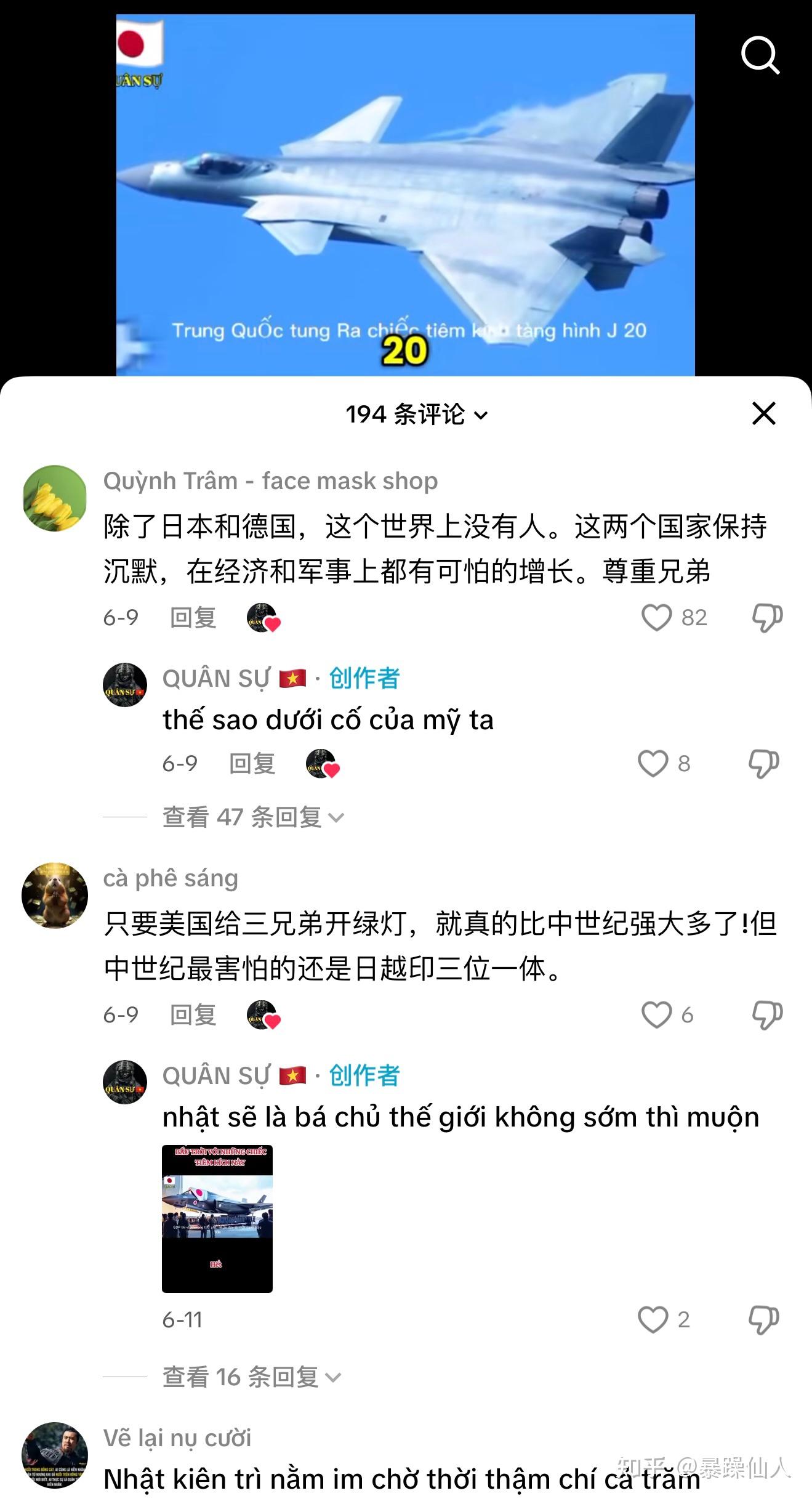Open the 194 comments sort dropdown
The height and width of the screenshot is (1501, 812).
tap(417, 415)
